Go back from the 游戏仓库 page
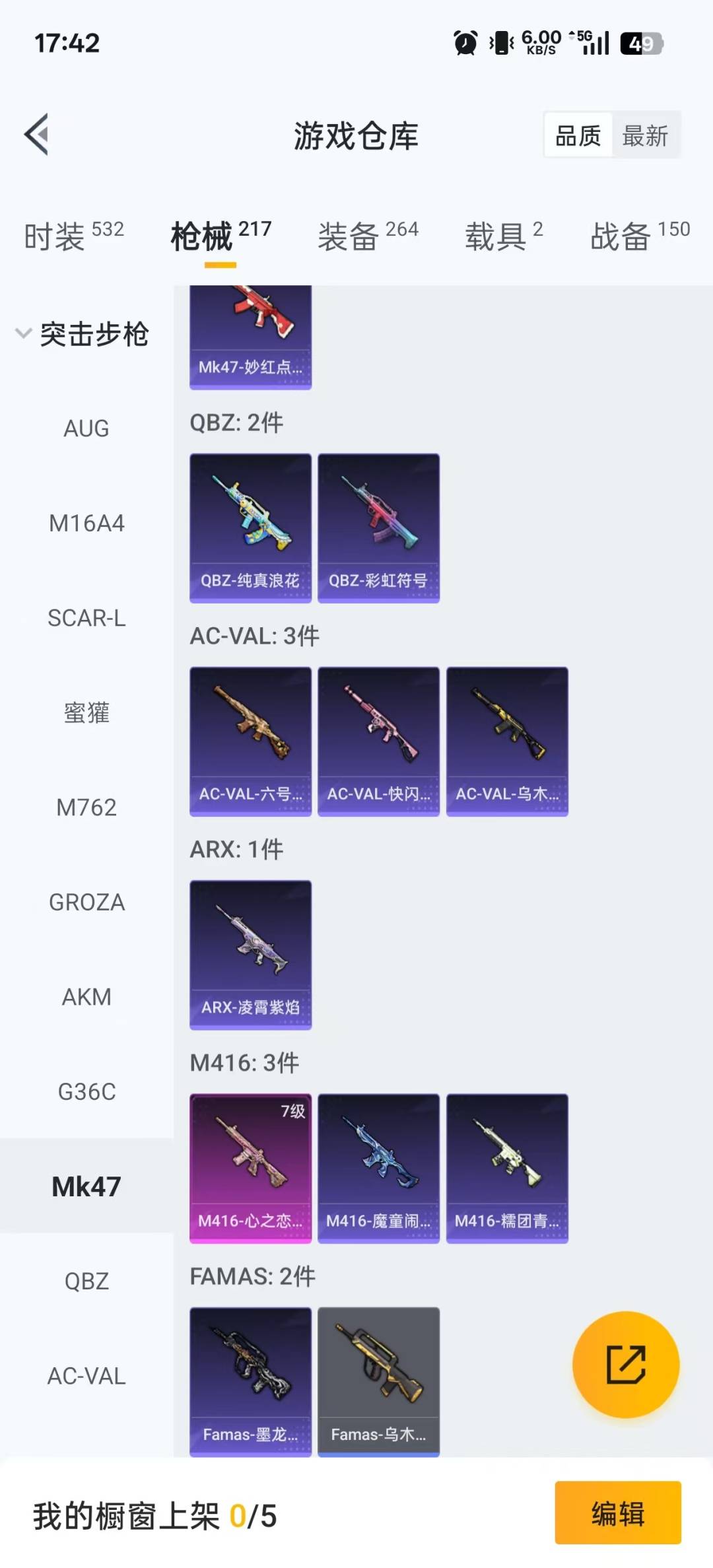 pyautogui.click(x=37, y=135)
